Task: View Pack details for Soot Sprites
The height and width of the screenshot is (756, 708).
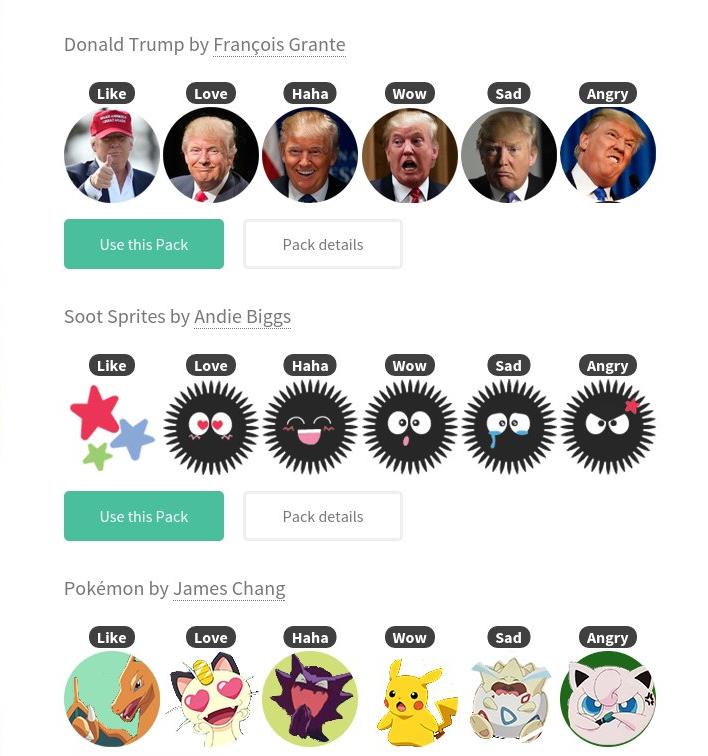Action: [x=322, y=516]
